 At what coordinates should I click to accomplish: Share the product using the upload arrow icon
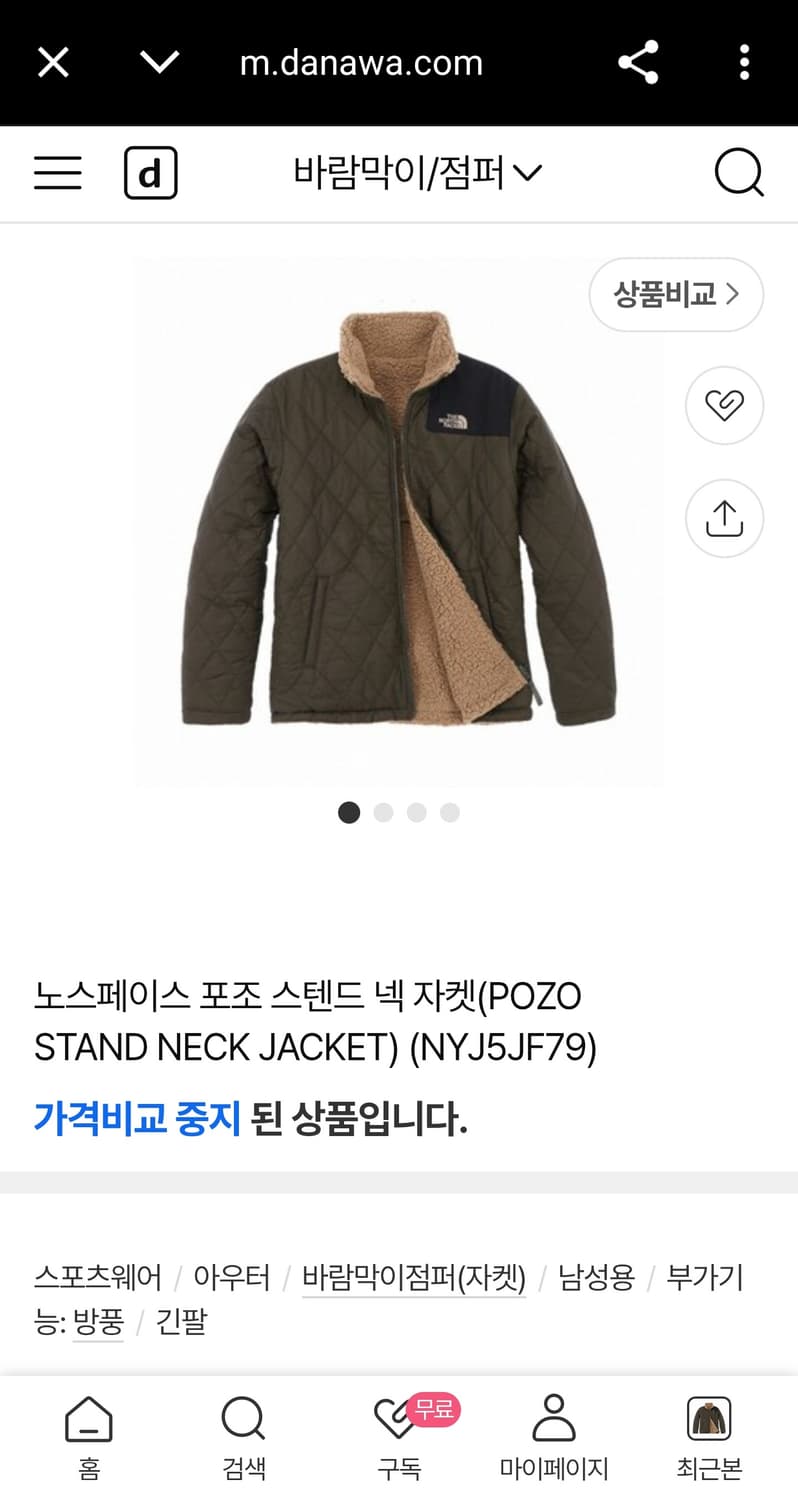[x=723, y=518]
